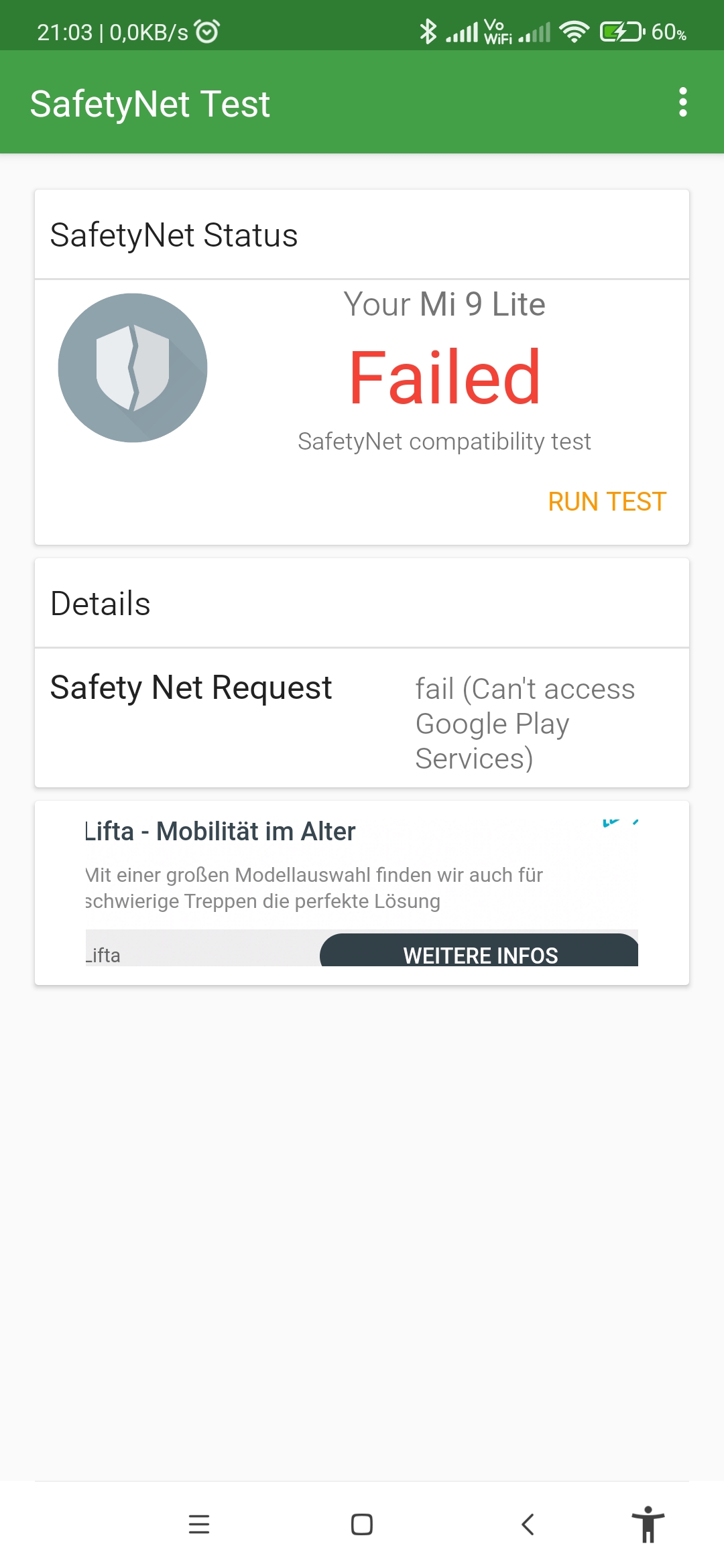Go back using the navigation bar
This screenshot has width=724, height=1568.
click(528, 1524)
